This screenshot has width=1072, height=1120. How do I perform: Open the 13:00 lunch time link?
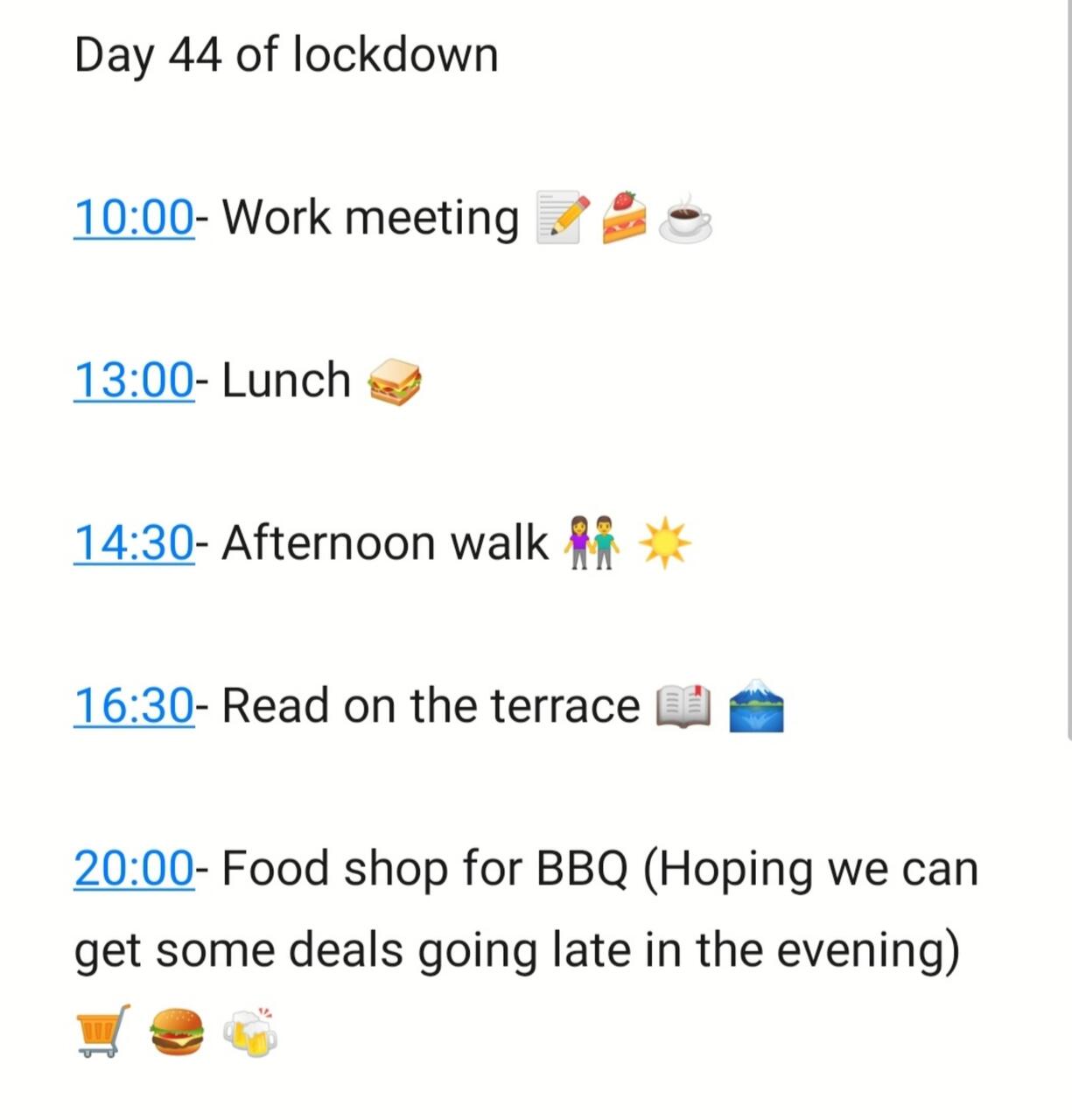tap(133, 380)
